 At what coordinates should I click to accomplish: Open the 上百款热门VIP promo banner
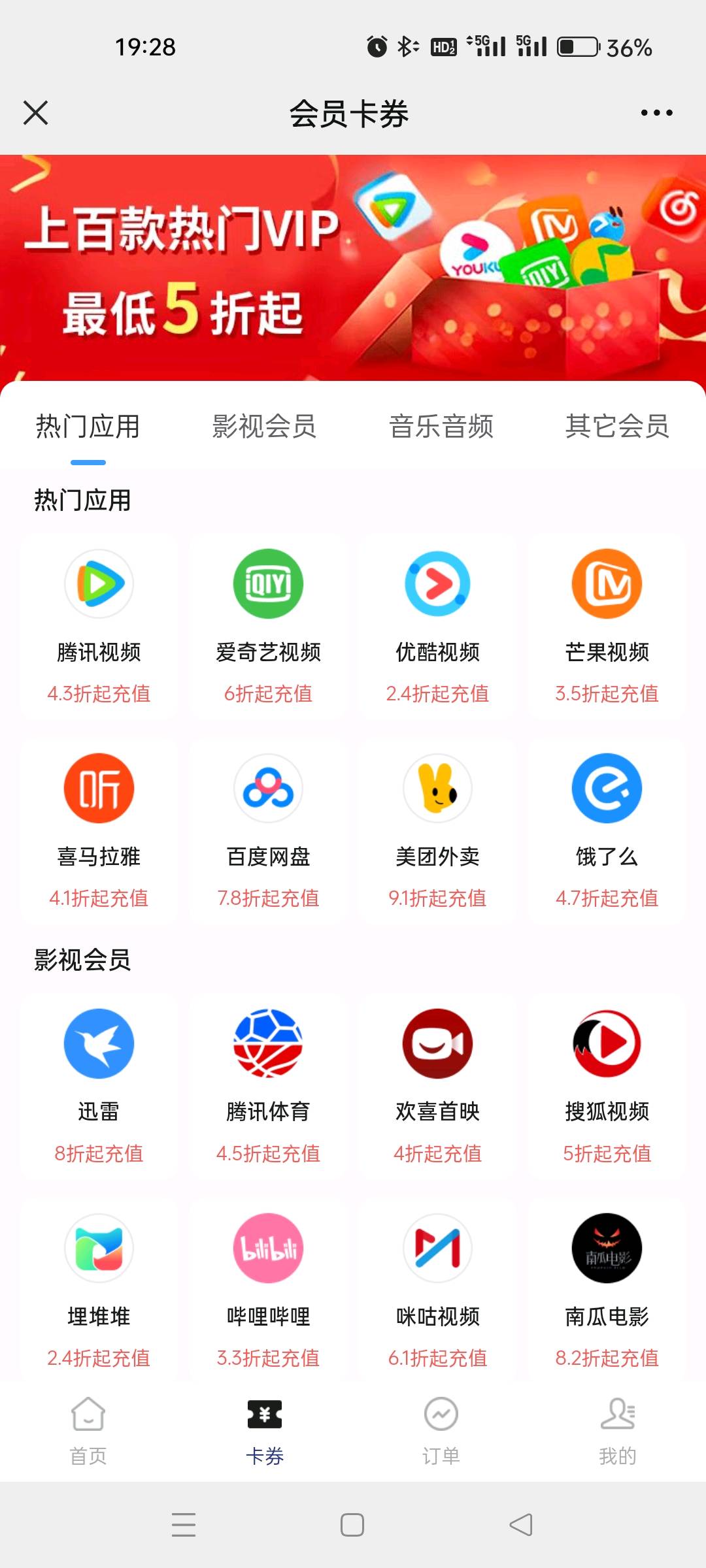coord(353,268)
